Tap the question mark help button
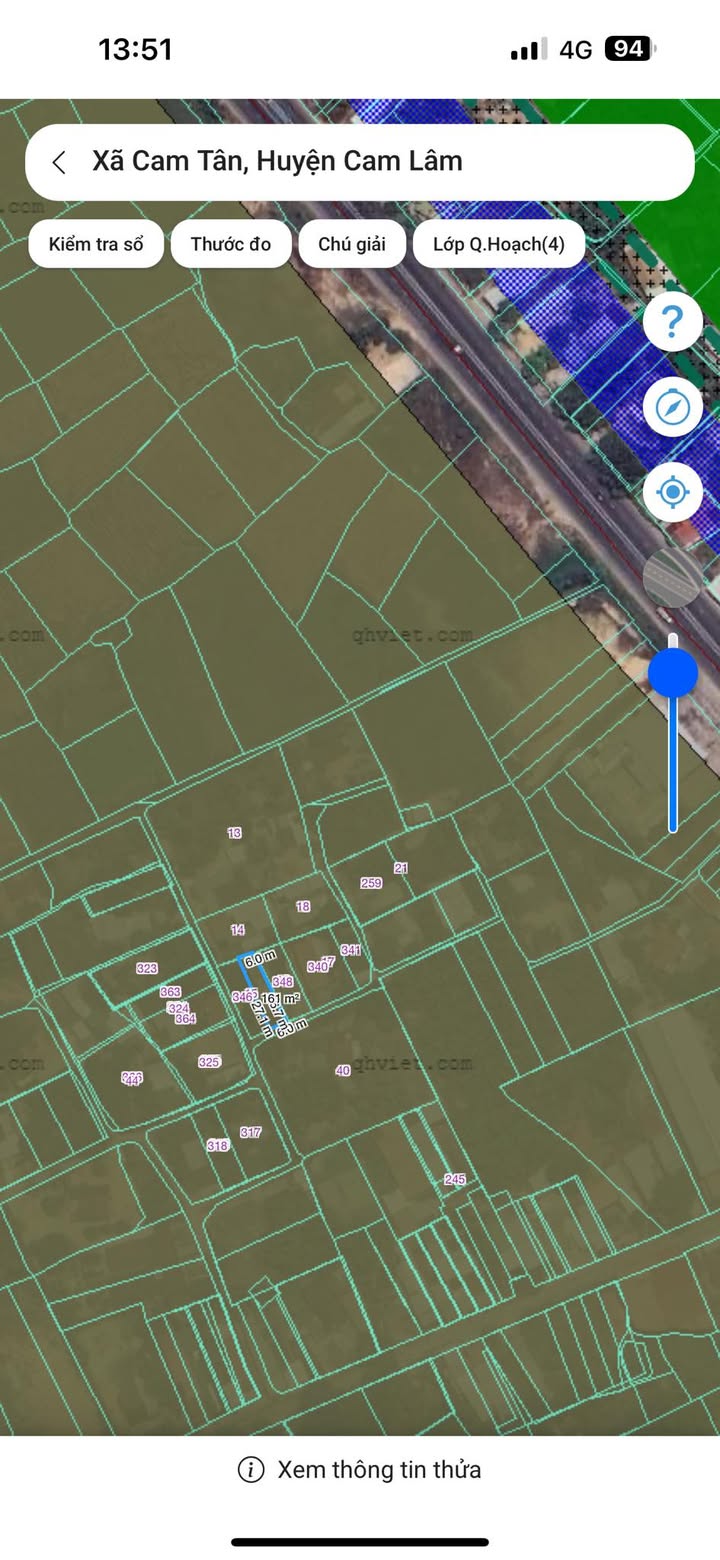The height and width of the screenshot is (1560, 720). (673, 322)
